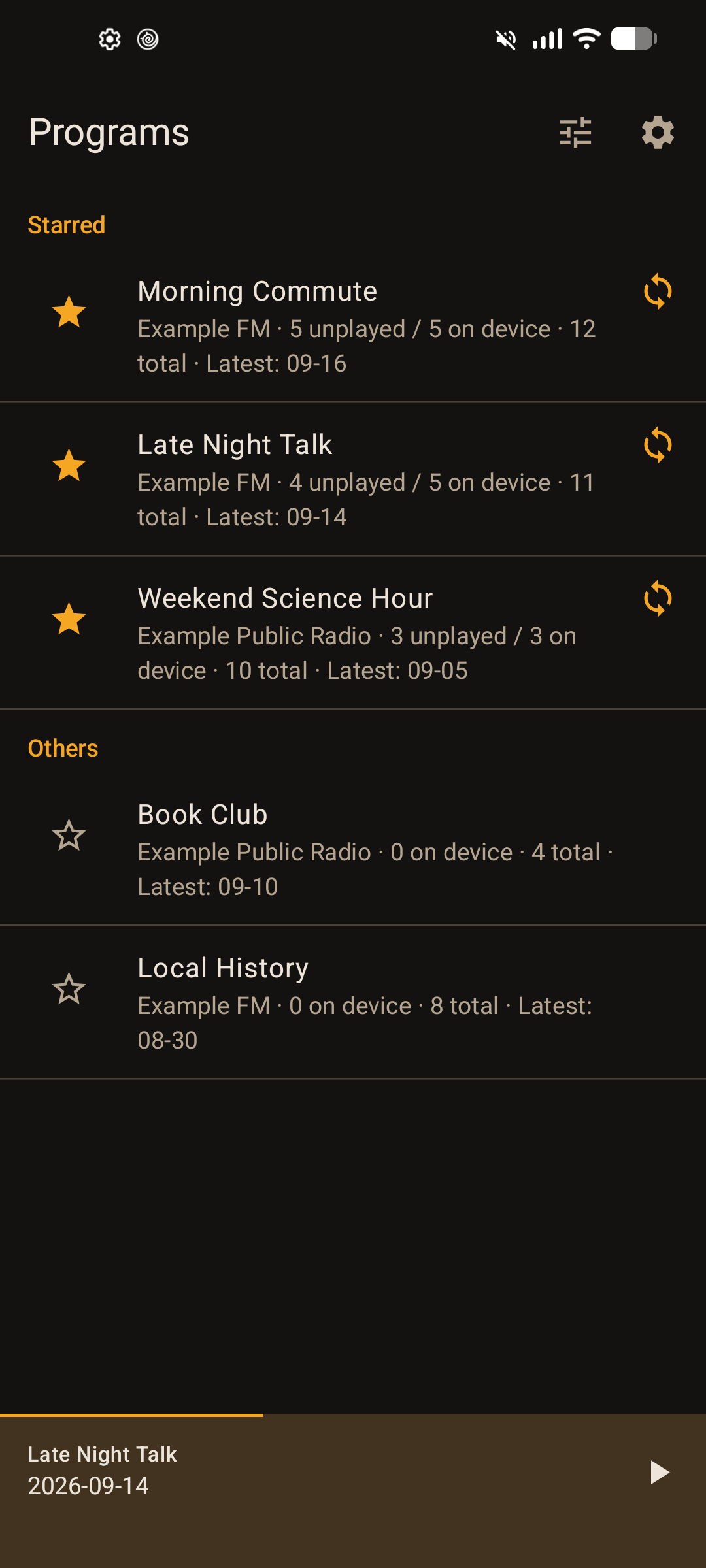Tap the sync icon for Late Night Talk
The image size is (706, 1568).
coord(658,445)
